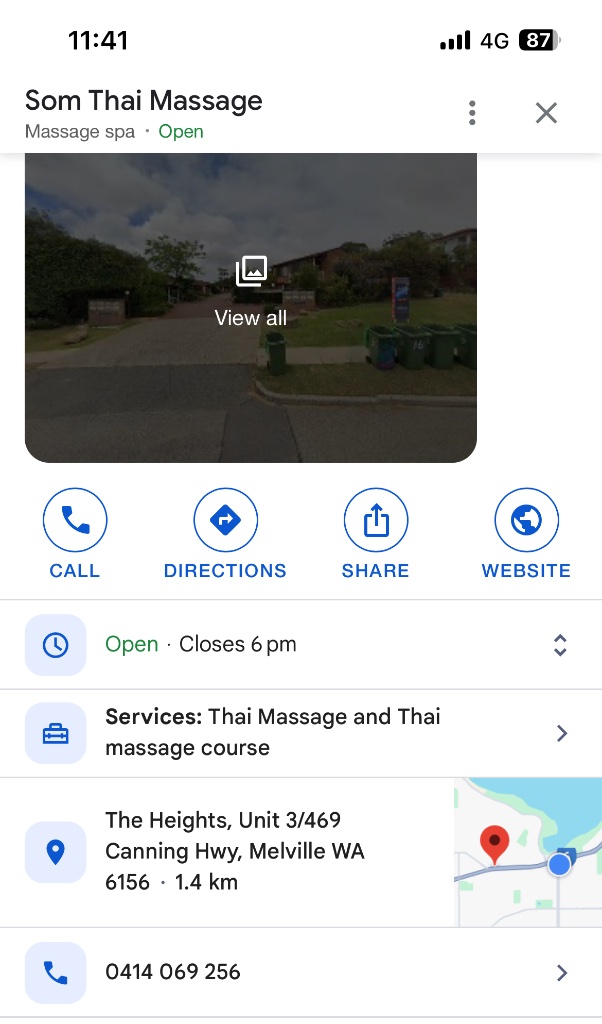Open the small map preview
Screen dimensions: 602x1024
click(527, 851)
